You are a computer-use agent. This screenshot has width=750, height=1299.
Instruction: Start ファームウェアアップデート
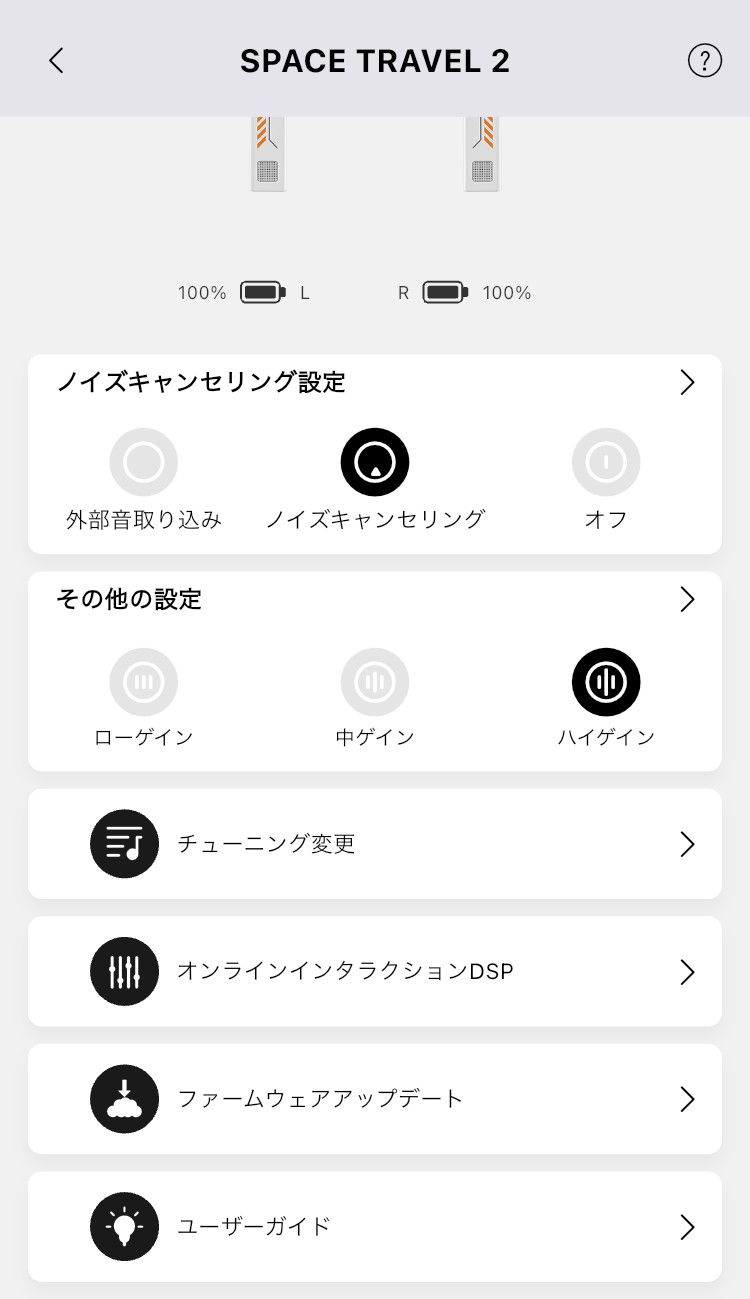tap(375, 1098)
